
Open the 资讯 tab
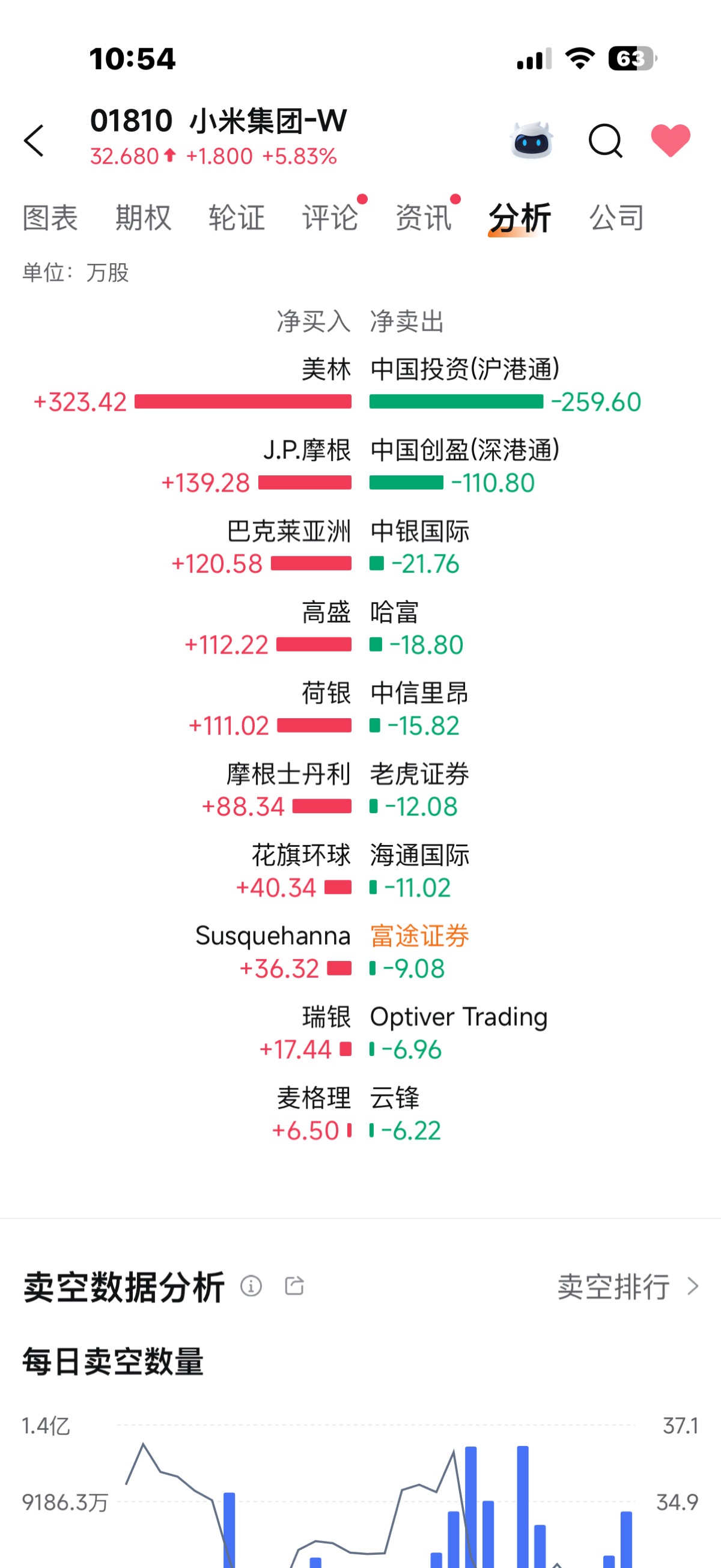pyautogui.click(x=424, y=218)
